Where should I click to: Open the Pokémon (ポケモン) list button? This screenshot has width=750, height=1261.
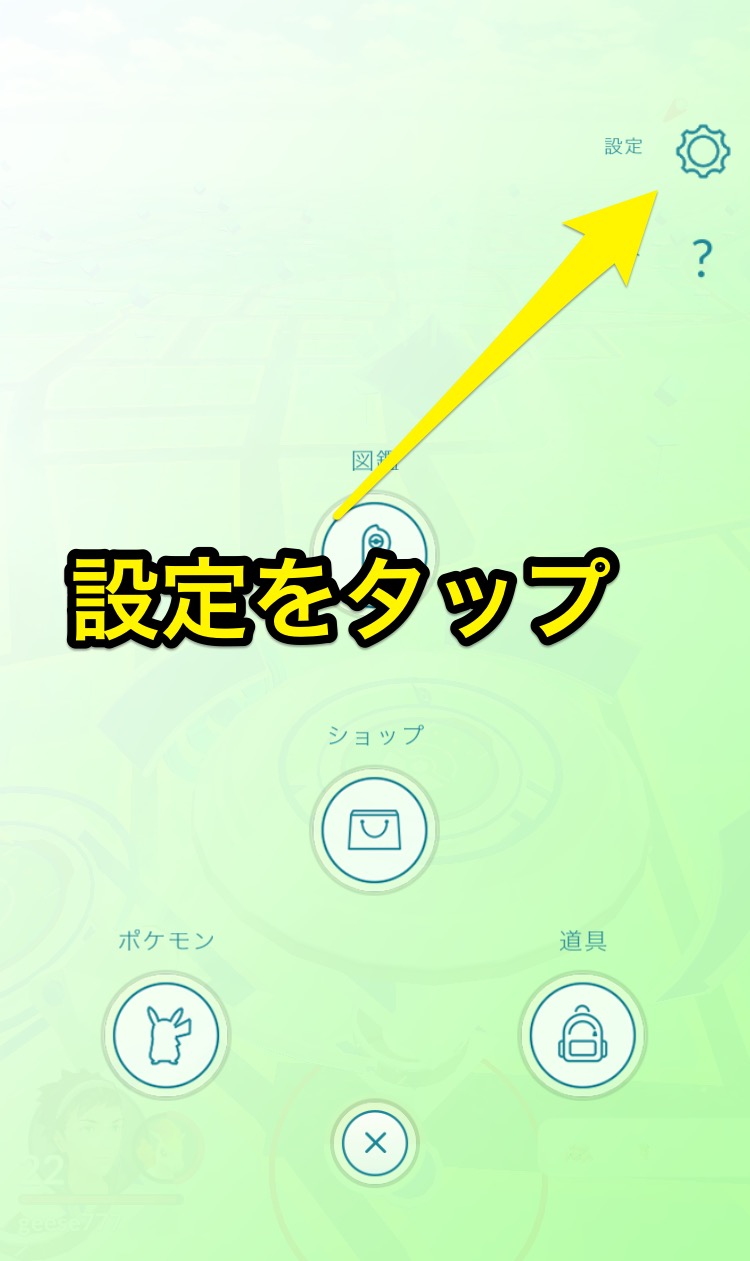(x=165, y=1034)
